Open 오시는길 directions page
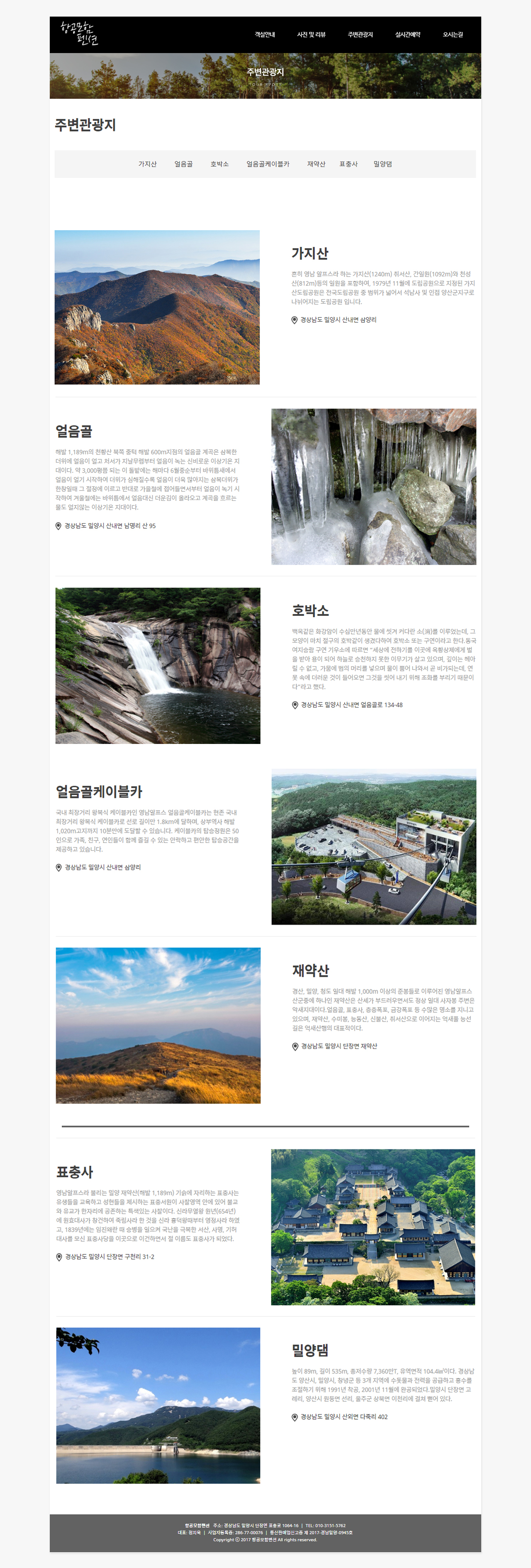Viewport: 531px width, 1568px height. (453, 35)
